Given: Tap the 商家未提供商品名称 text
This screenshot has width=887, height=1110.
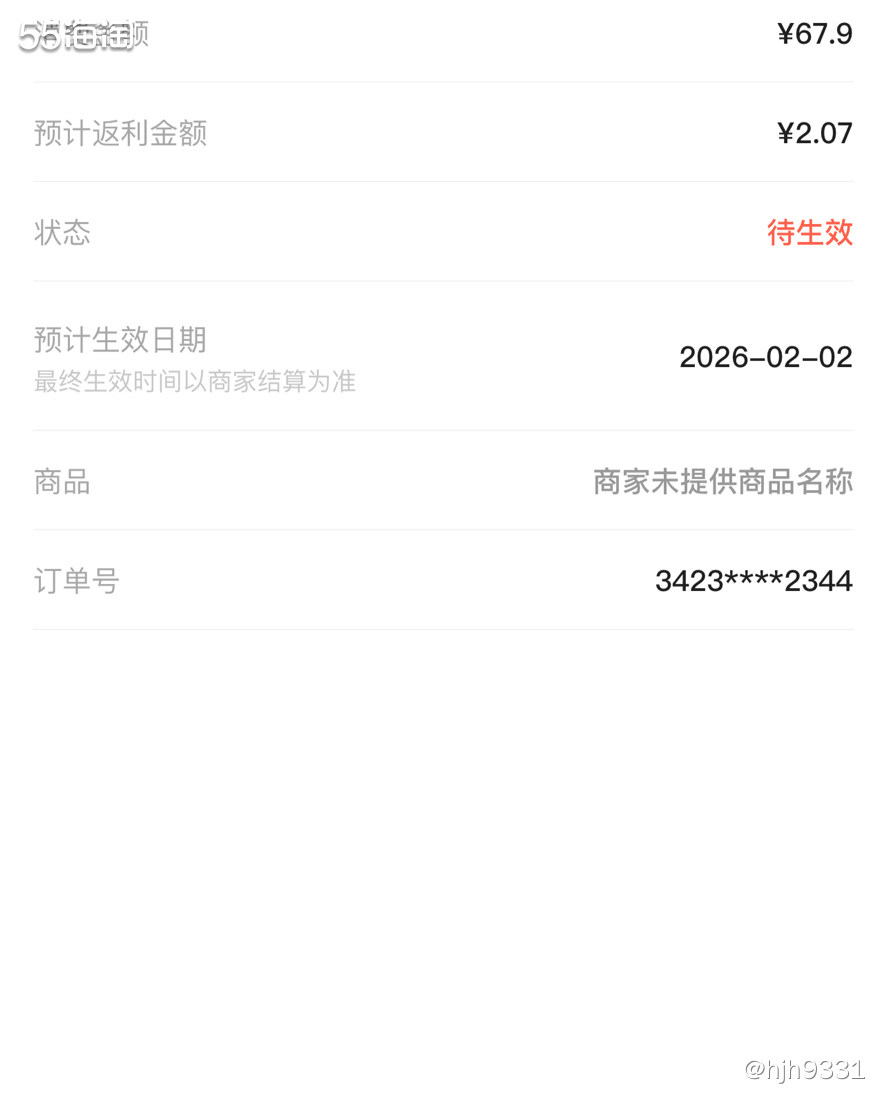Looking at the screenshot, I should click(x=723, y=482).
